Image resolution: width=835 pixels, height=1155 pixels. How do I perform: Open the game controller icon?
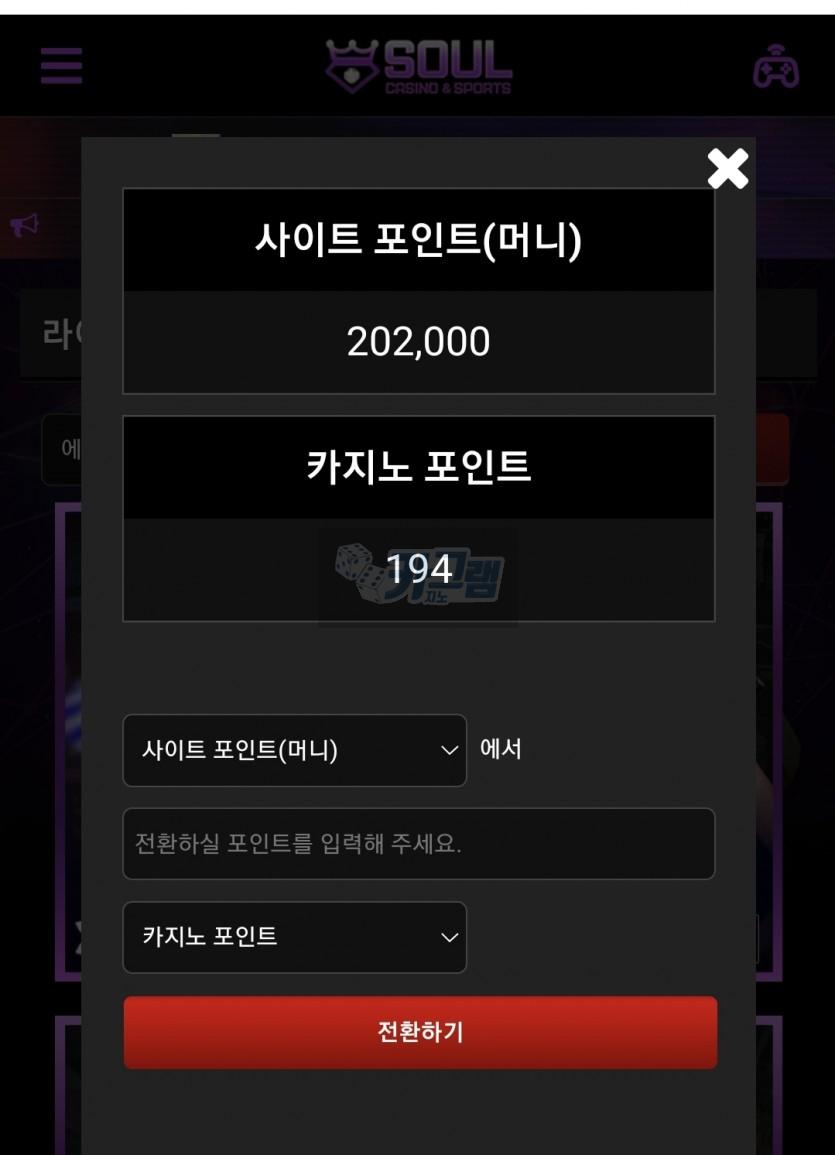[x=775, y=67]
